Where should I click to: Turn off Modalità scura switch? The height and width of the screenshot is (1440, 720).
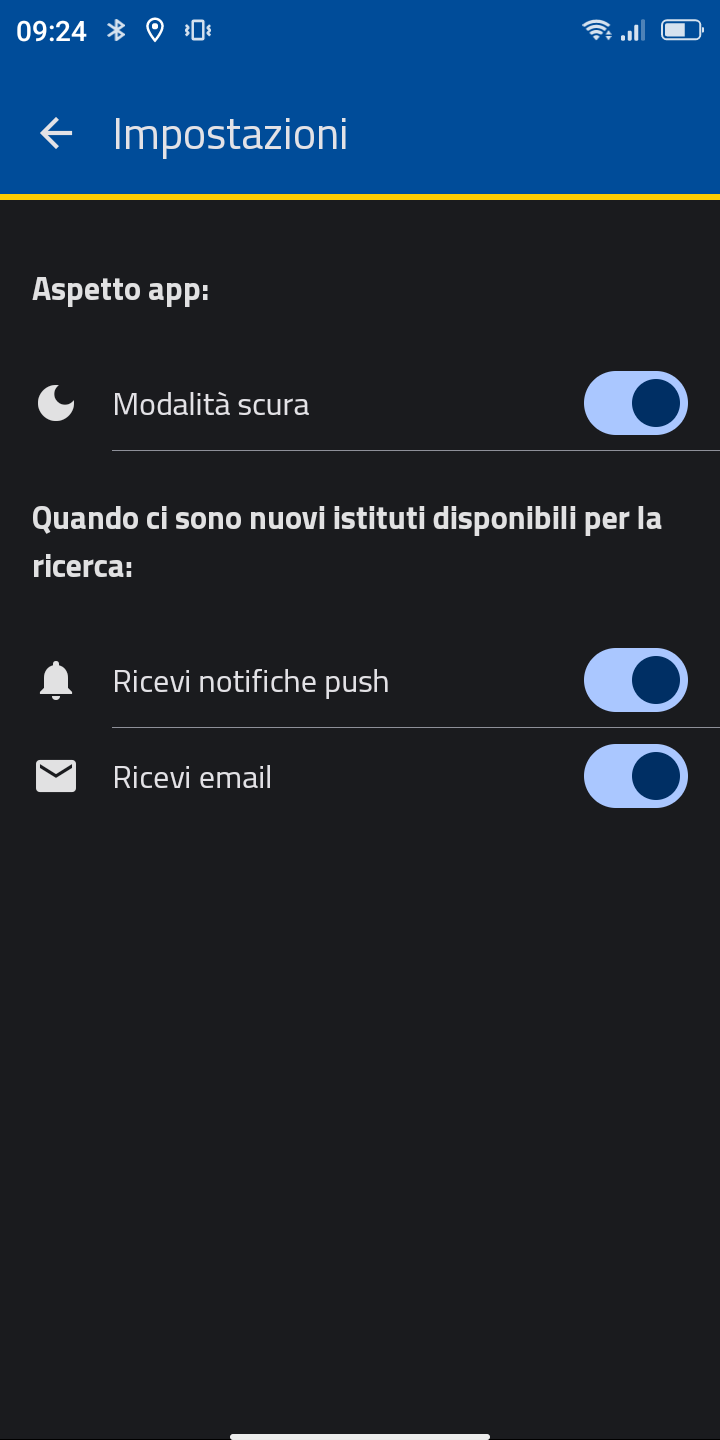[x=636, y=403]
